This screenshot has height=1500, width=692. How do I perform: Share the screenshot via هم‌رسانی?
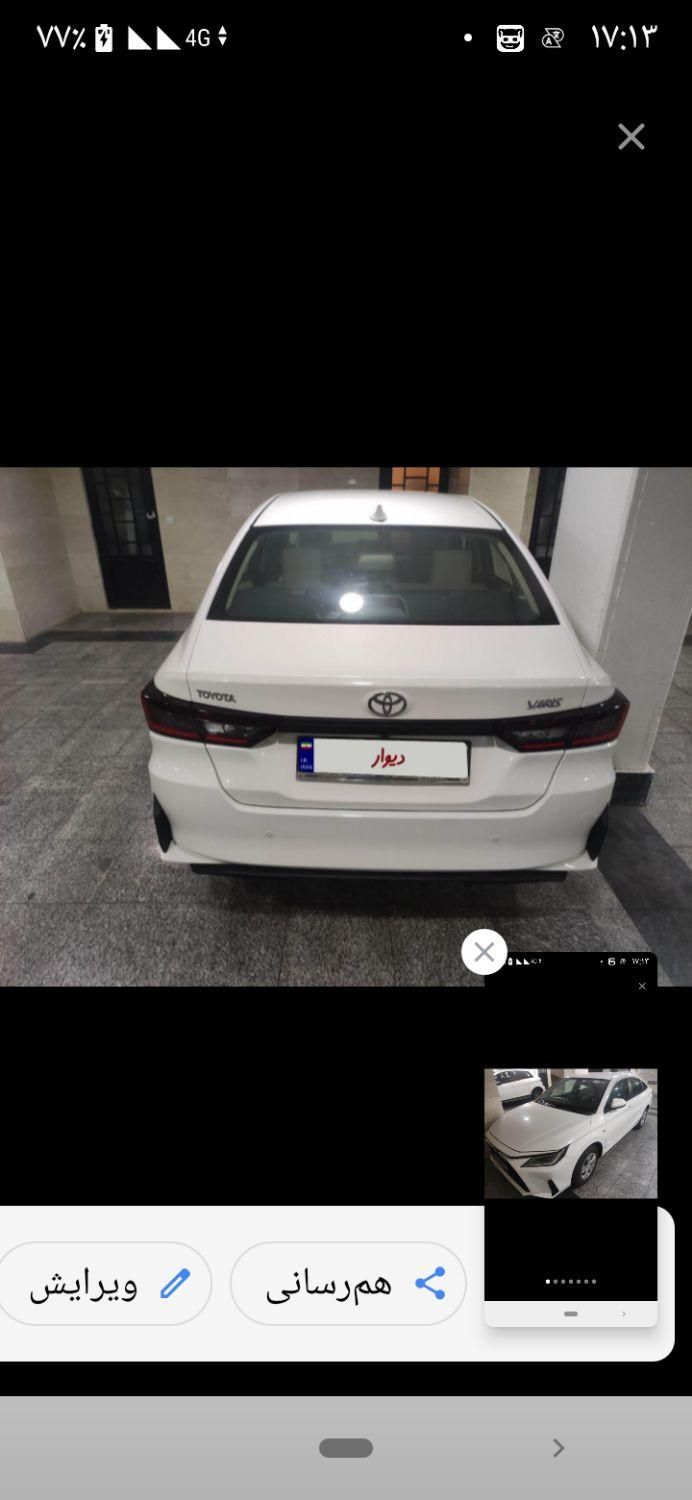pyautogui.click(x=348, y=1284)
